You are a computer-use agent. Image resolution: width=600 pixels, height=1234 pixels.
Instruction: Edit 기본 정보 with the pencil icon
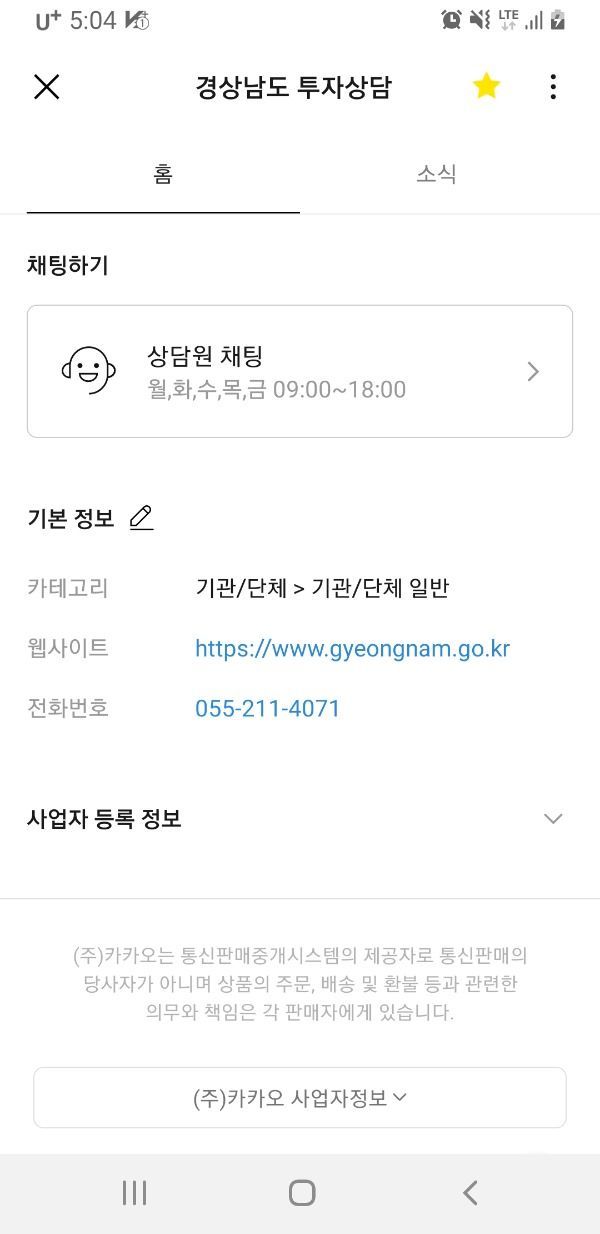(x=142, y=518)
